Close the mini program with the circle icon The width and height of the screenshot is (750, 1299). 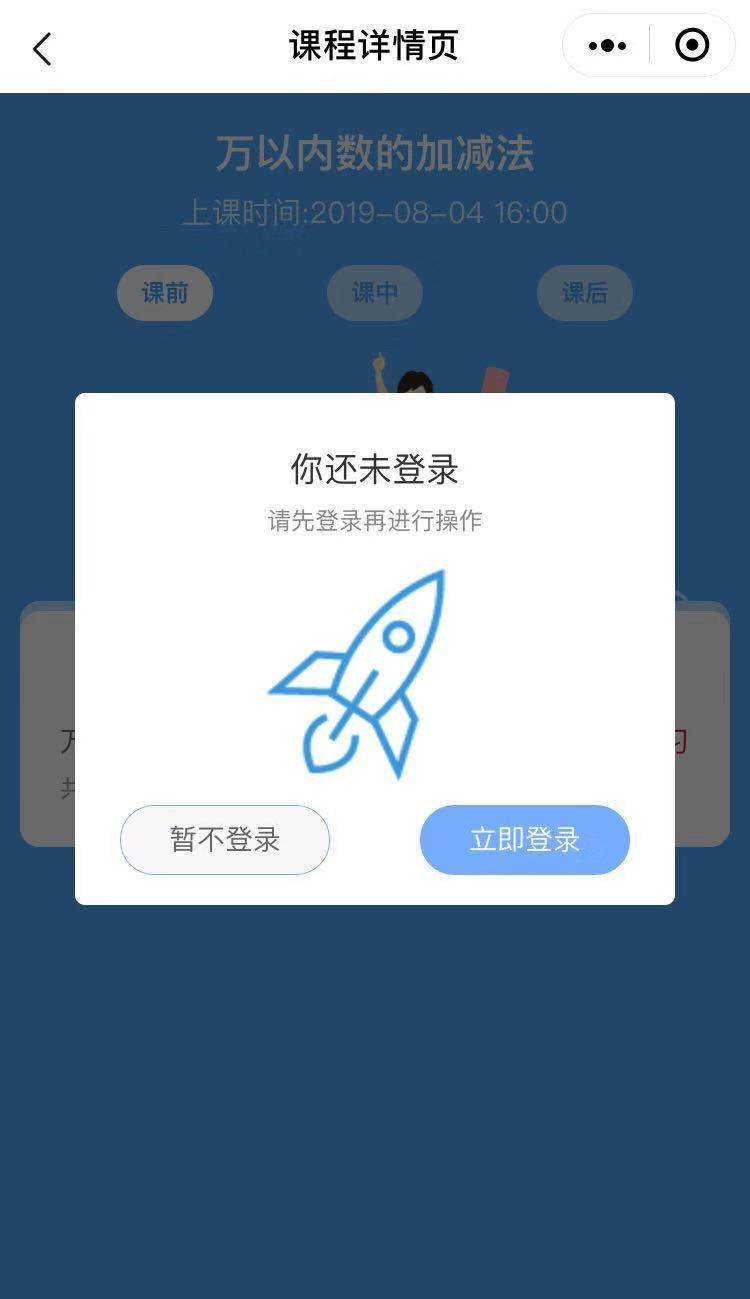pyautogui.click(x=692, y=46)
